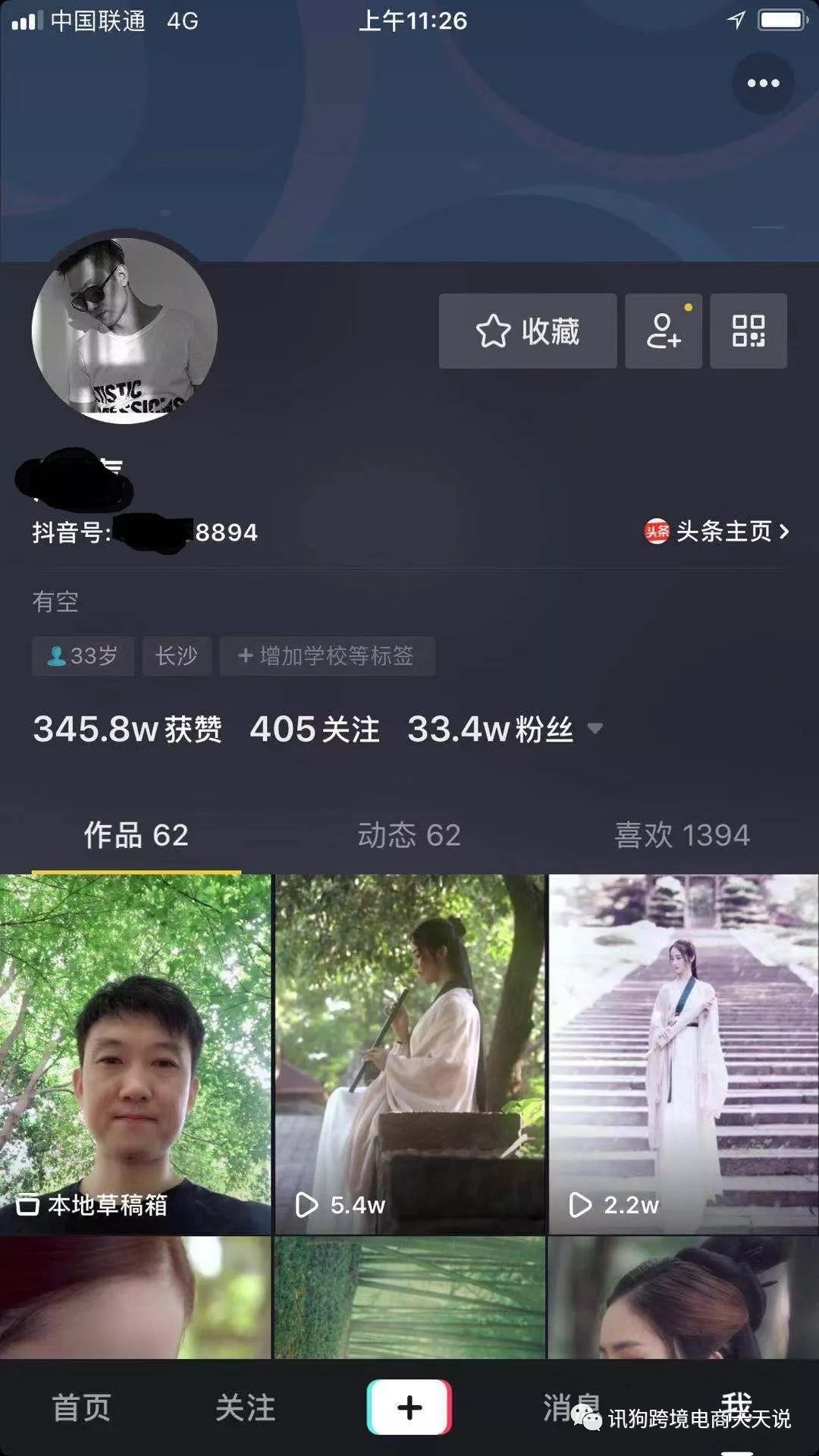Switch to the 喜欢 1394 tab
Viewport: 819px width, 1456px height.
[682, 835]
